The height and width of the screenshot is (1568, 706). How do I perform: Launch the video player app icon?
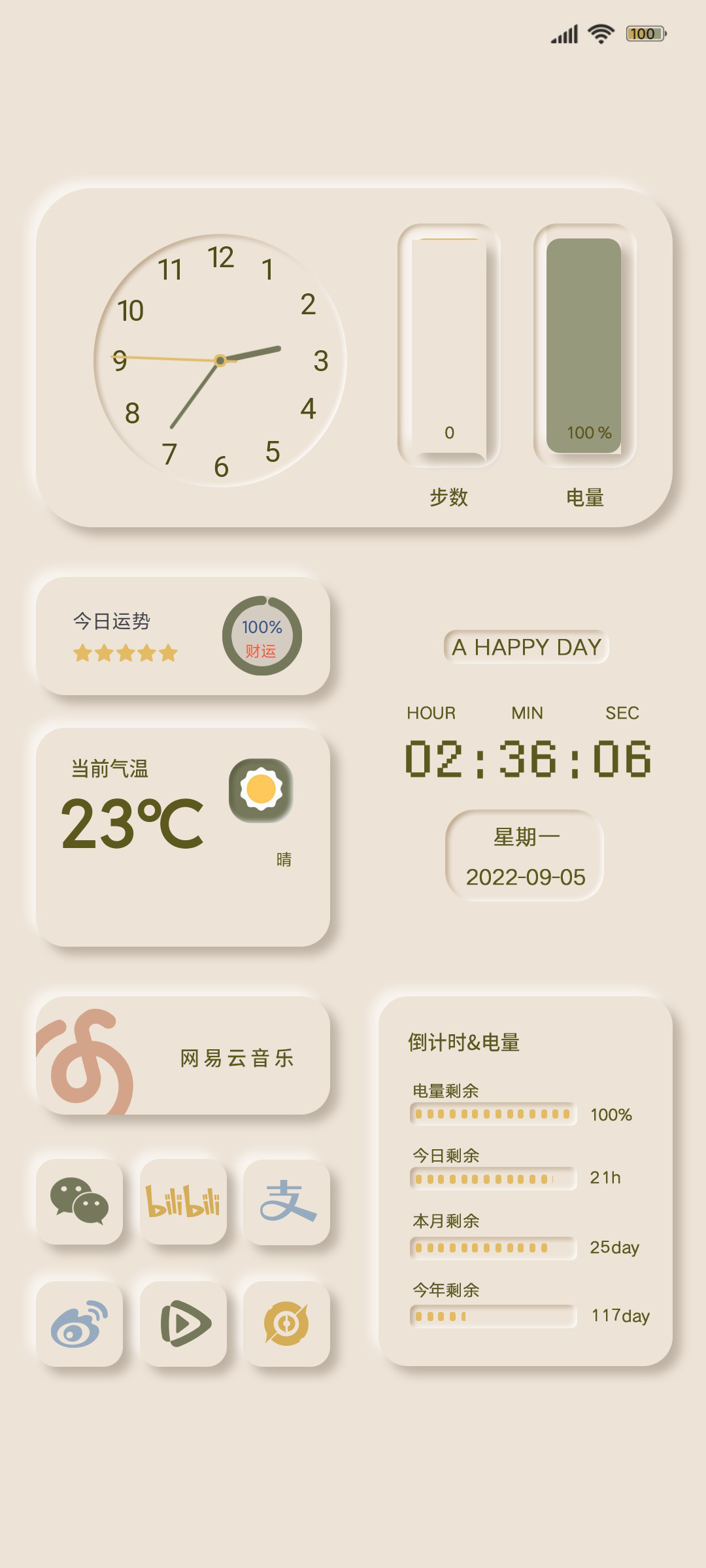pos(183,1324)
